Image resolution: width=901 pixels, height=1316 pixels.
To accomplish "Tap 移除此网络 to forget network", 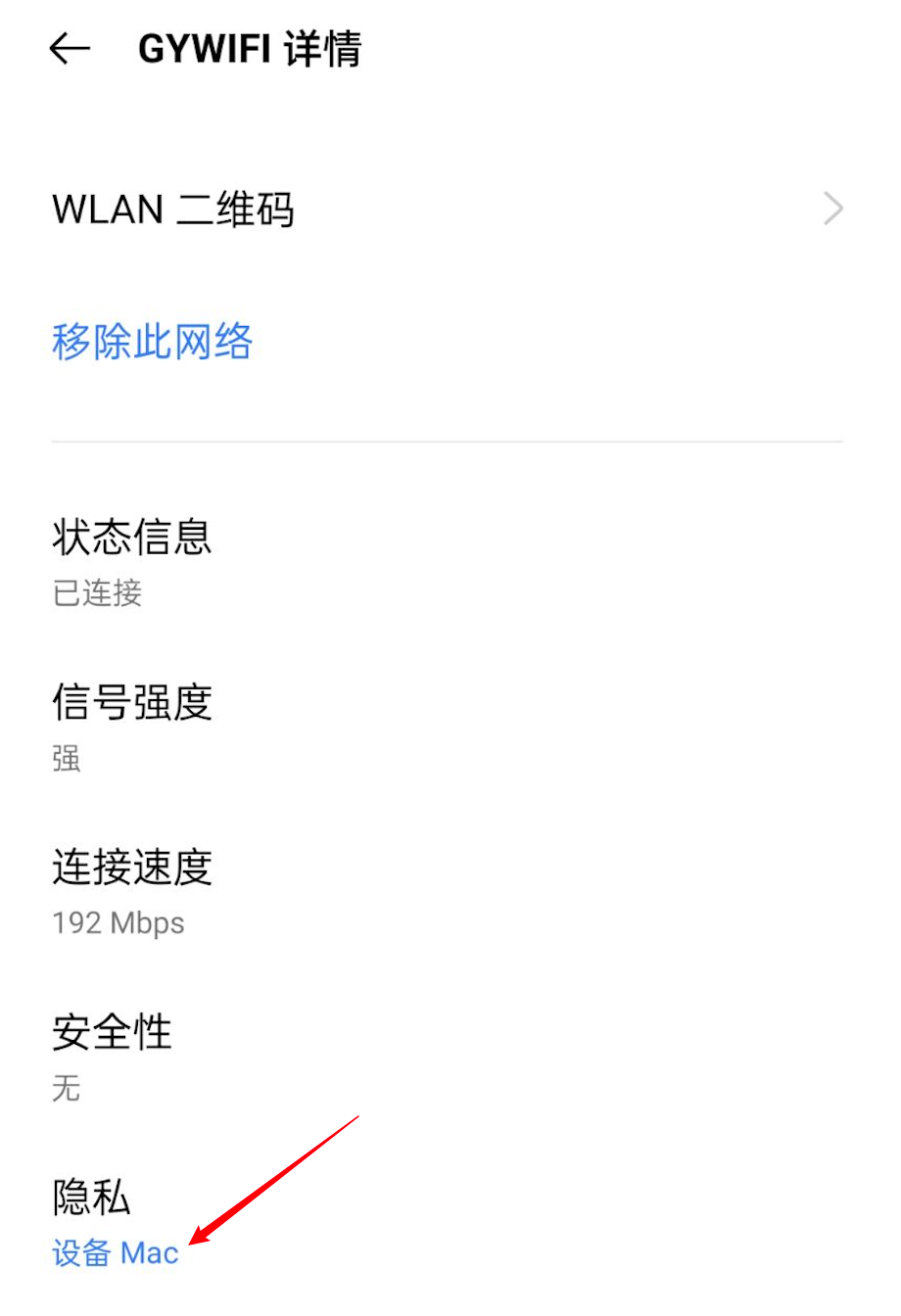I will pyautogui.click(x=153, y=342).
